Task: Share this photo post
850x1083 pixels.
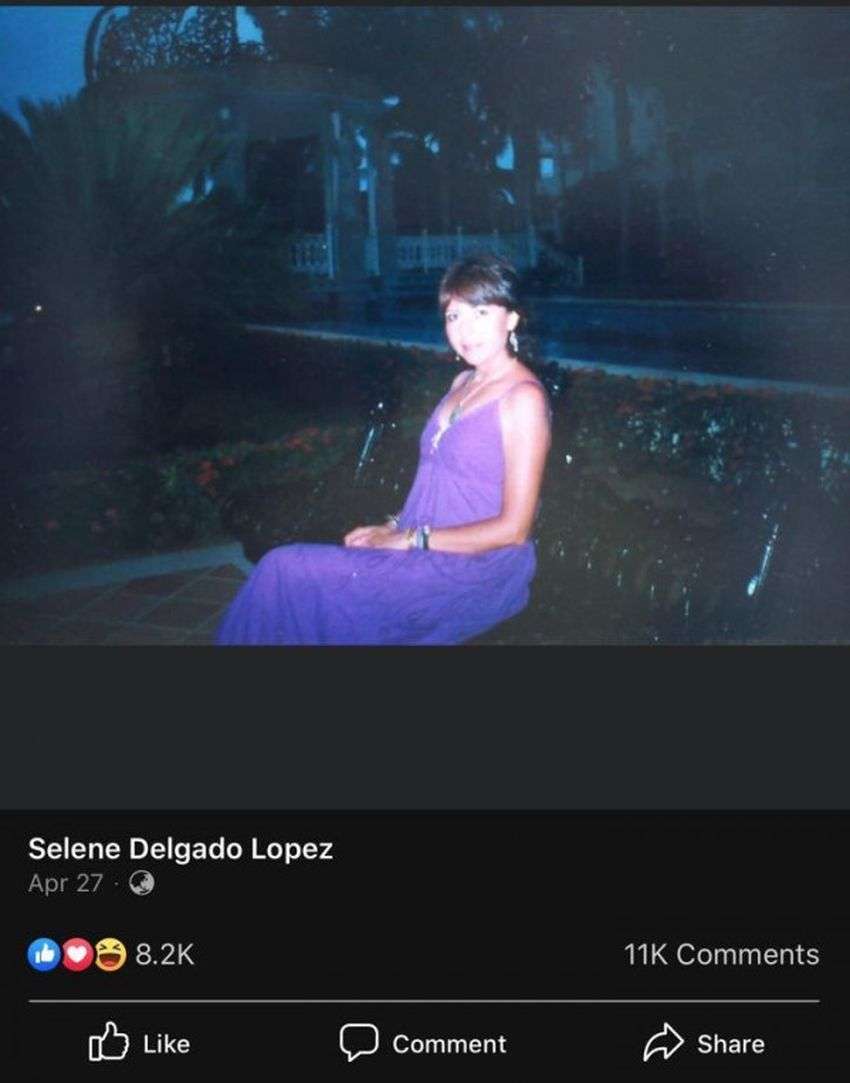Action: tap(703, 1043)
